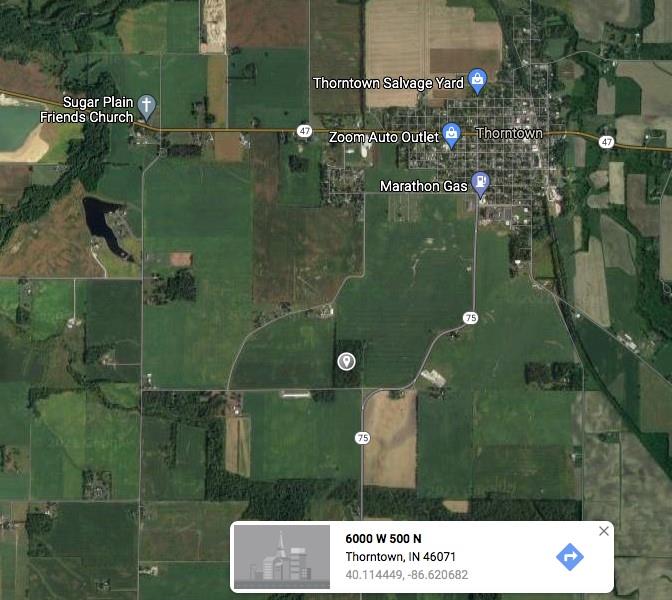Tap the gray dropped location pin
The height and width of the screenshot is (600, 672).
pos(346,361)
